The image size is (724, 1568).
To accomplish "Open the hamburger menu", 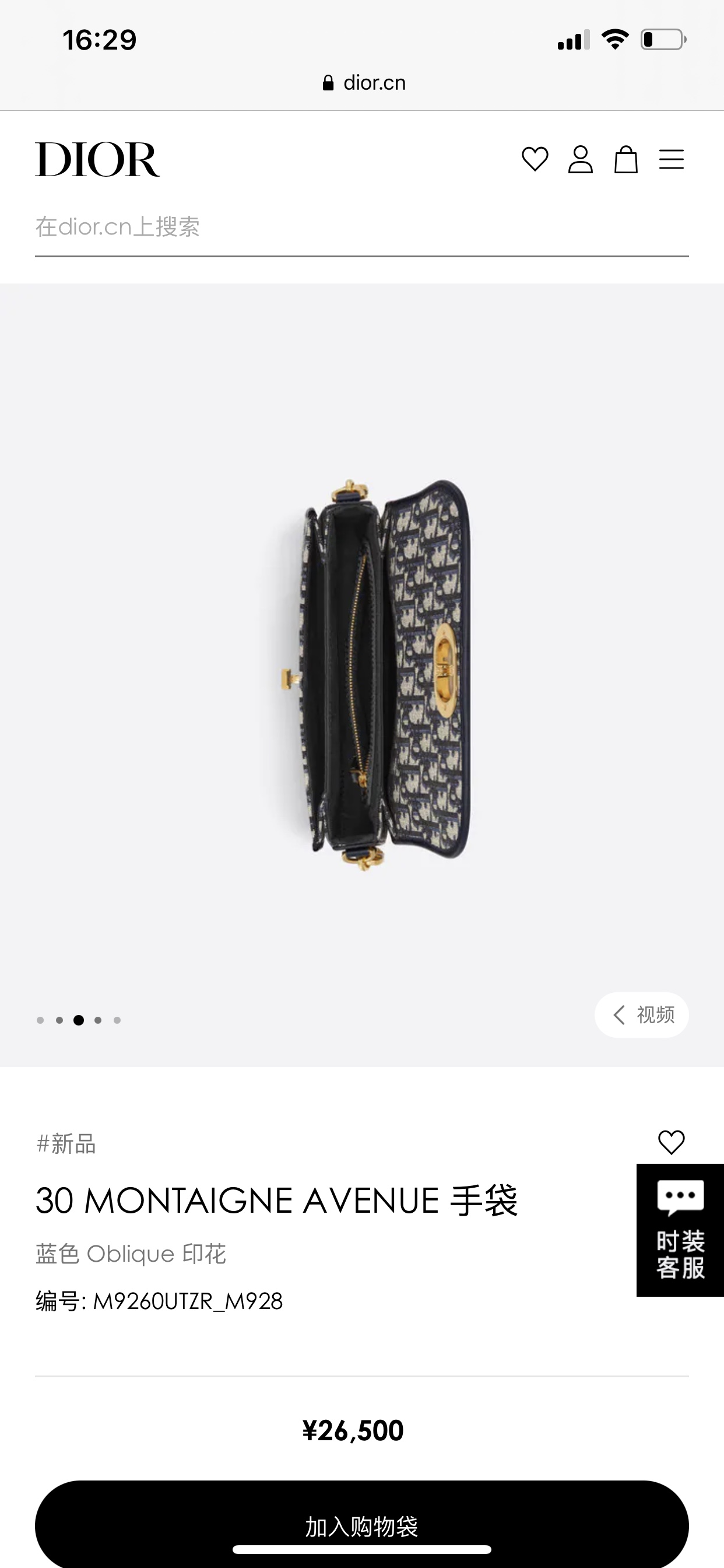I will (671, 159).
